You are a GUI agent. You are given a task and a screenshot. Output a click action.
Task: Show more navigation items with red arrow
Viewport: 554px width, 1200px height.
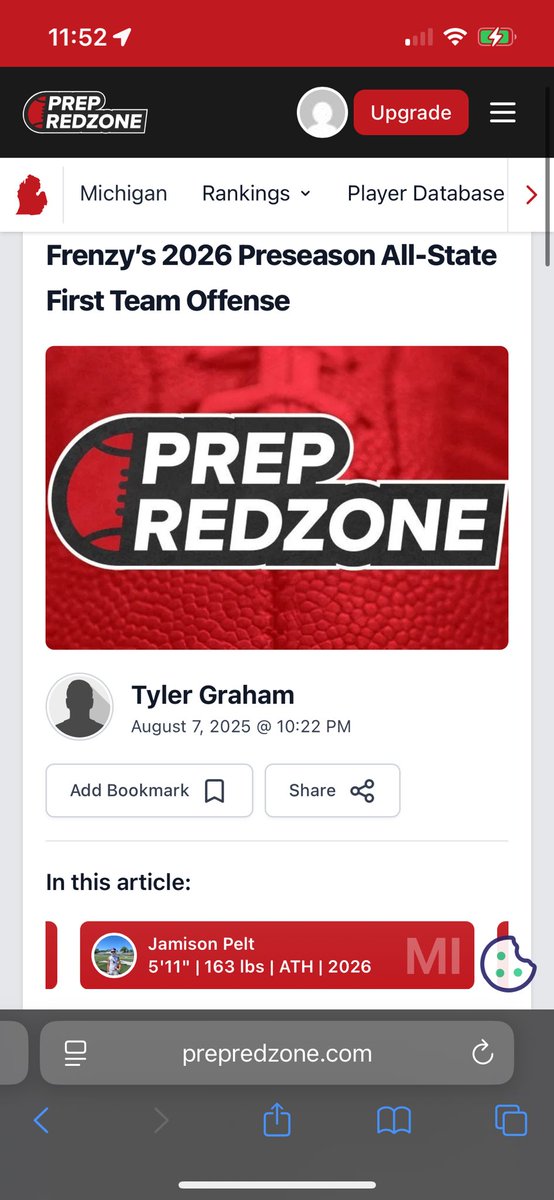[531, 195]
